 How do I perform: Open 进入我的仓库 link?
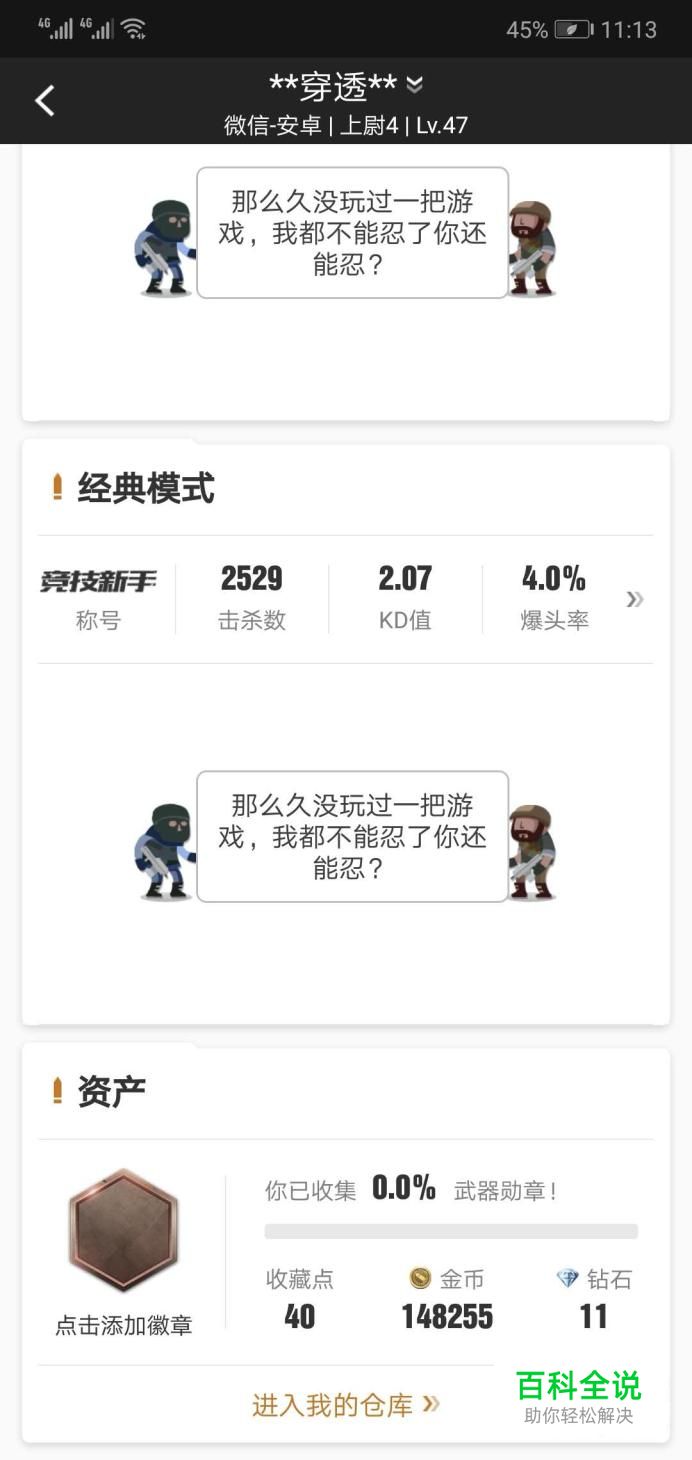pos(345,1404)
